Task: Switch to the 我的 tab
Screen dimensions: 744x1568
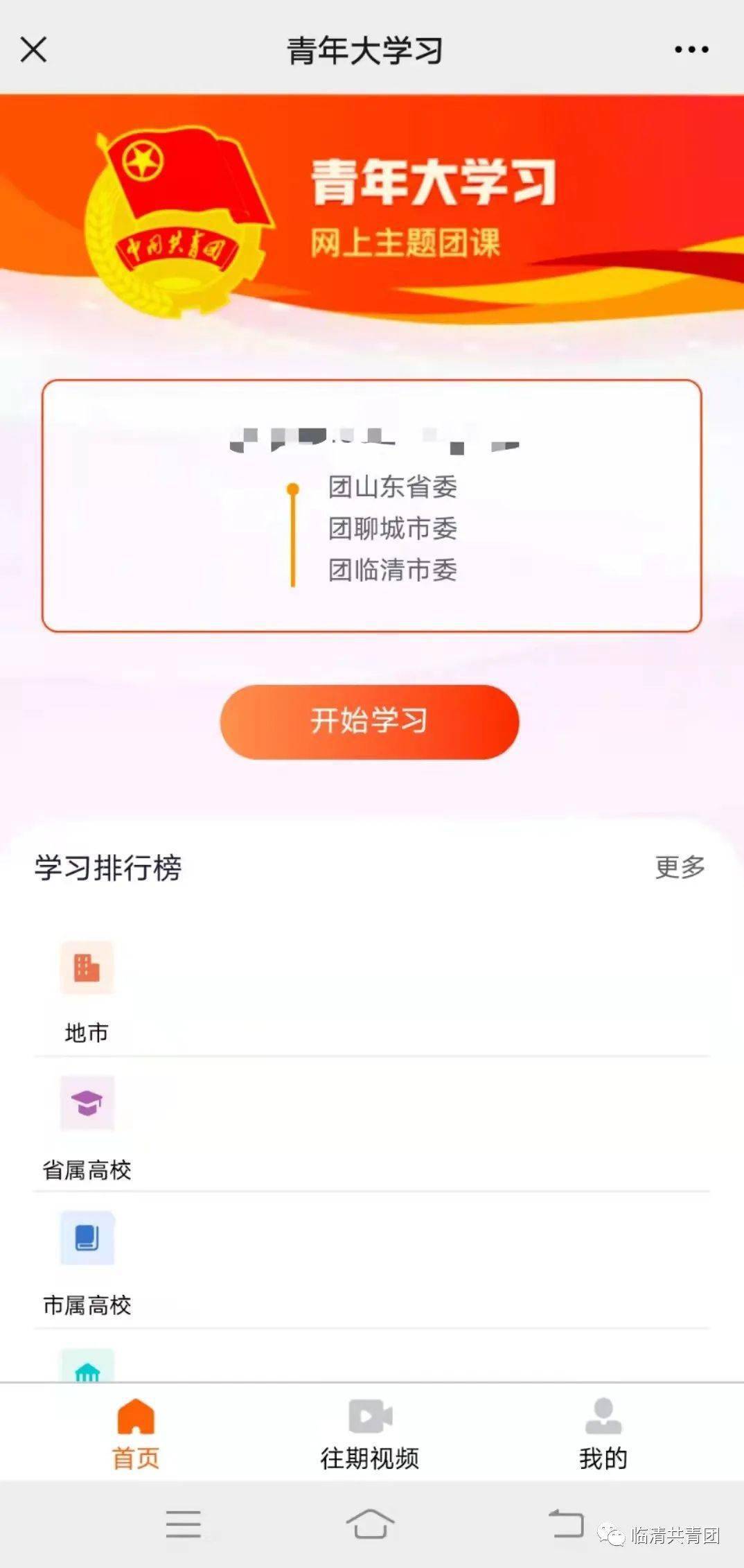Action: pos(603,1434)
